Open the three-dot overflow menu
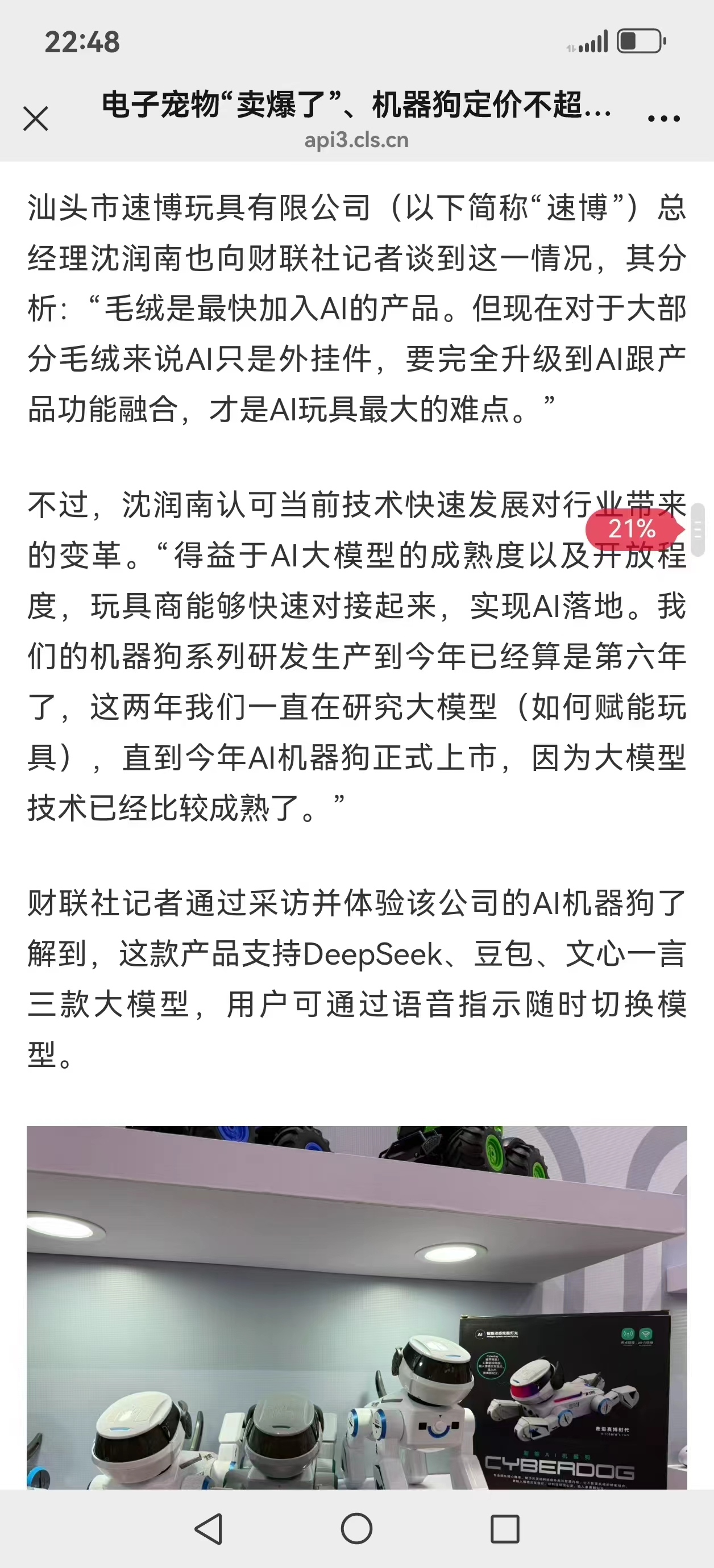The height and width of the screenshot is (1568, 714). click(663, 119)
